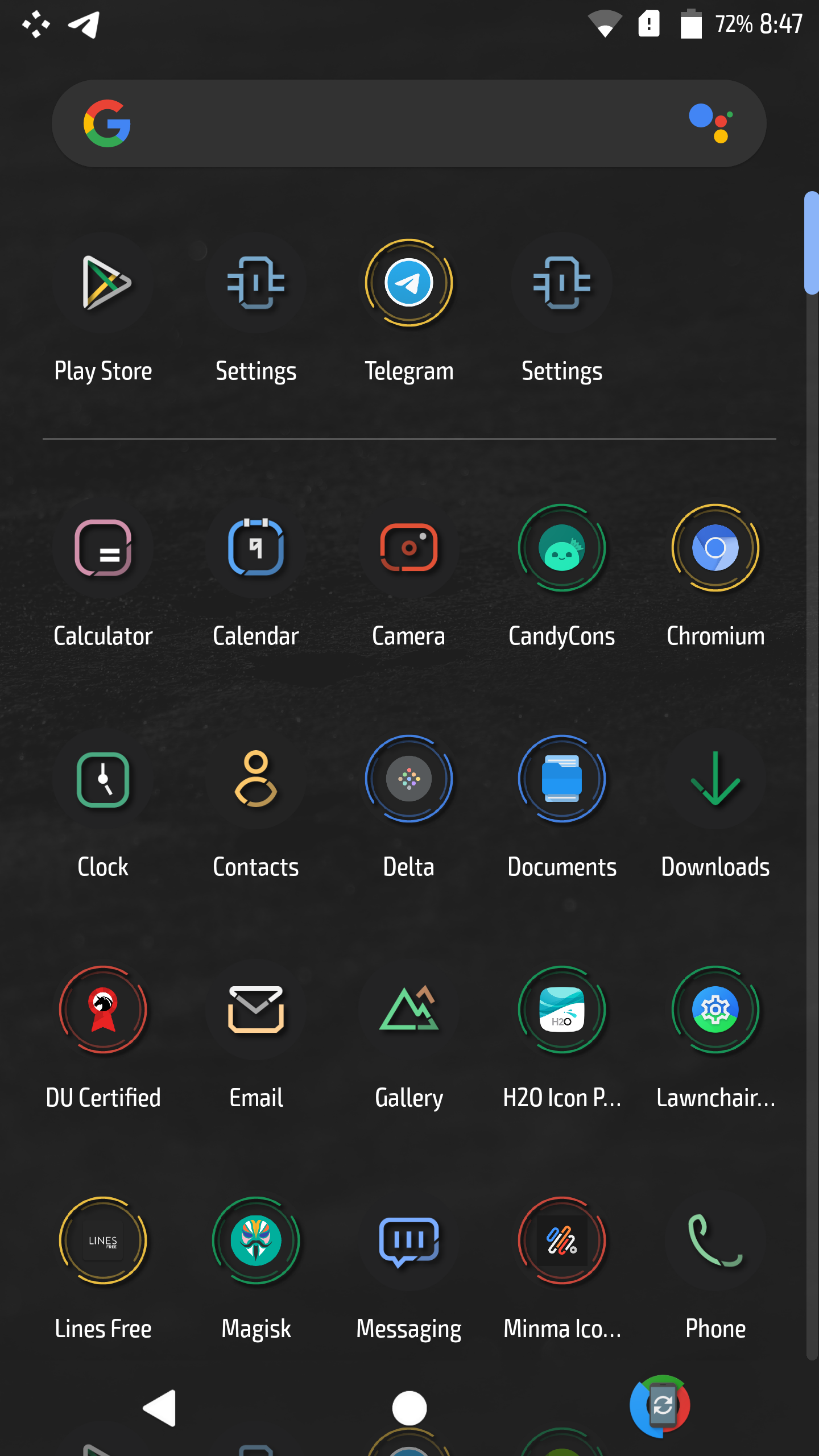This screenshot has width=819, height=1456.
Task: Open Contacts
Action: [256, 779]
